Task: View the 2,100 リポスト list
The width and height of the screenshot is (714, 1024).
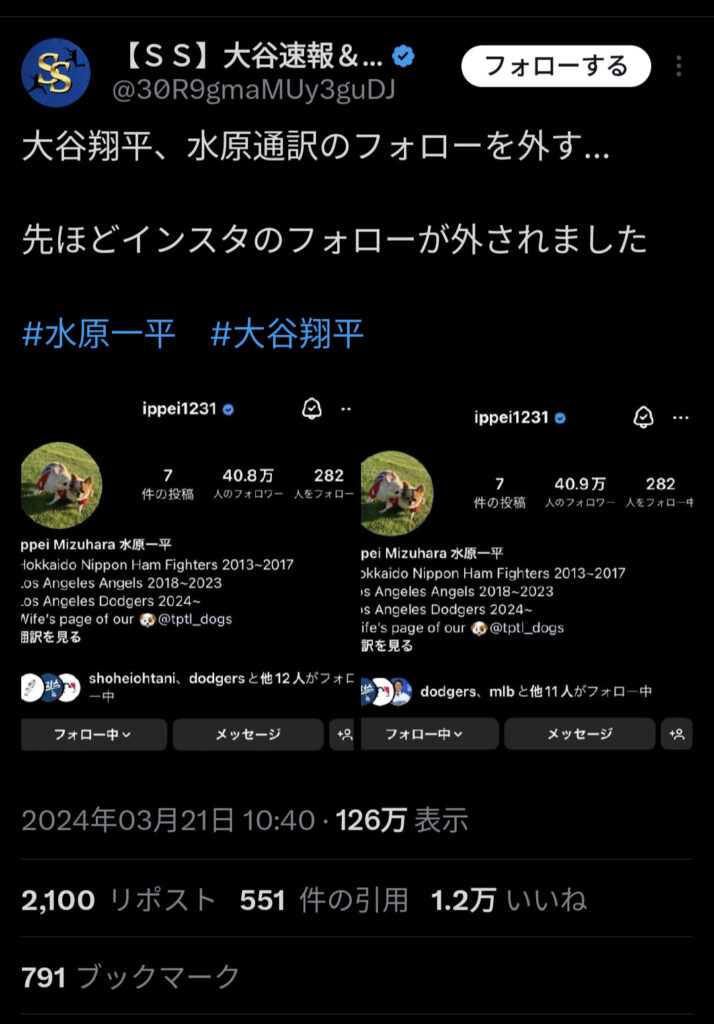Action: tap(118, 900)
